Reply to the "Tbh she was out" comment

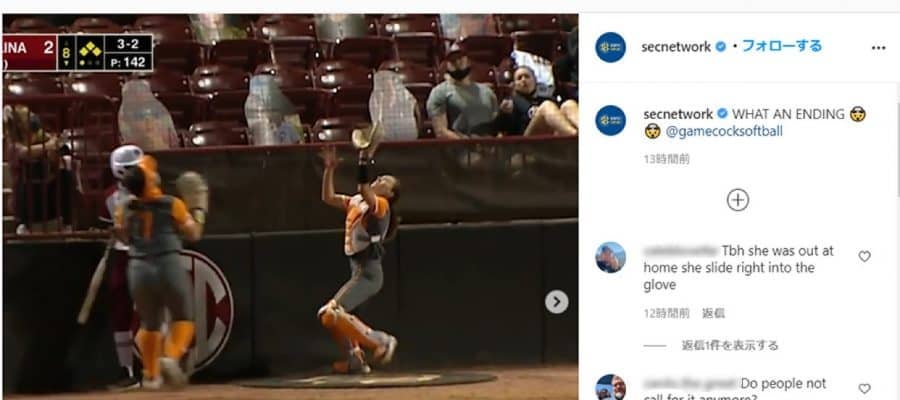tap(713, 313)
